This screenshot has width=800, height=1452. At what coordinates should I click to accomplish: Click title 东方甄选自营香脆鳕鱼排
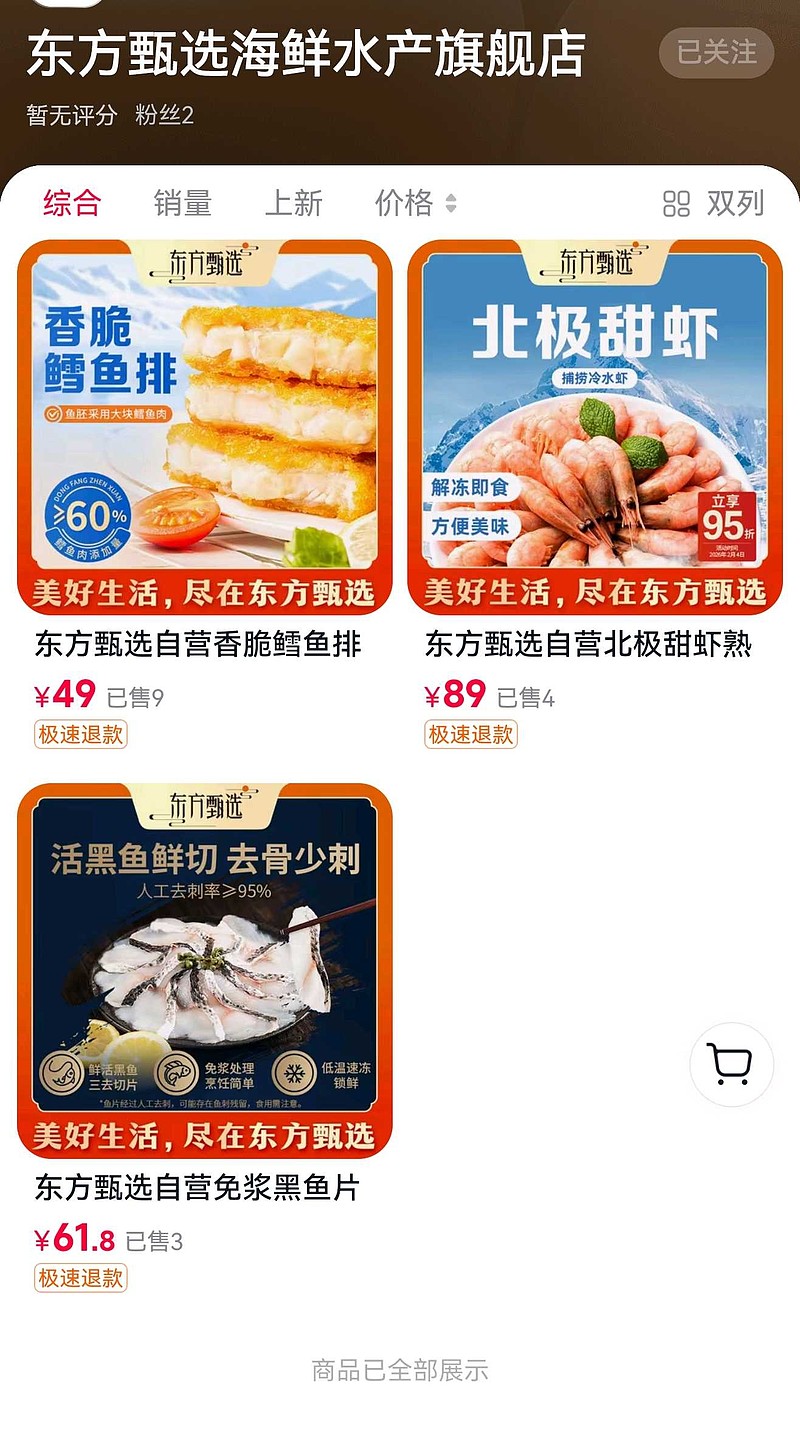click(x=200, y=647)
